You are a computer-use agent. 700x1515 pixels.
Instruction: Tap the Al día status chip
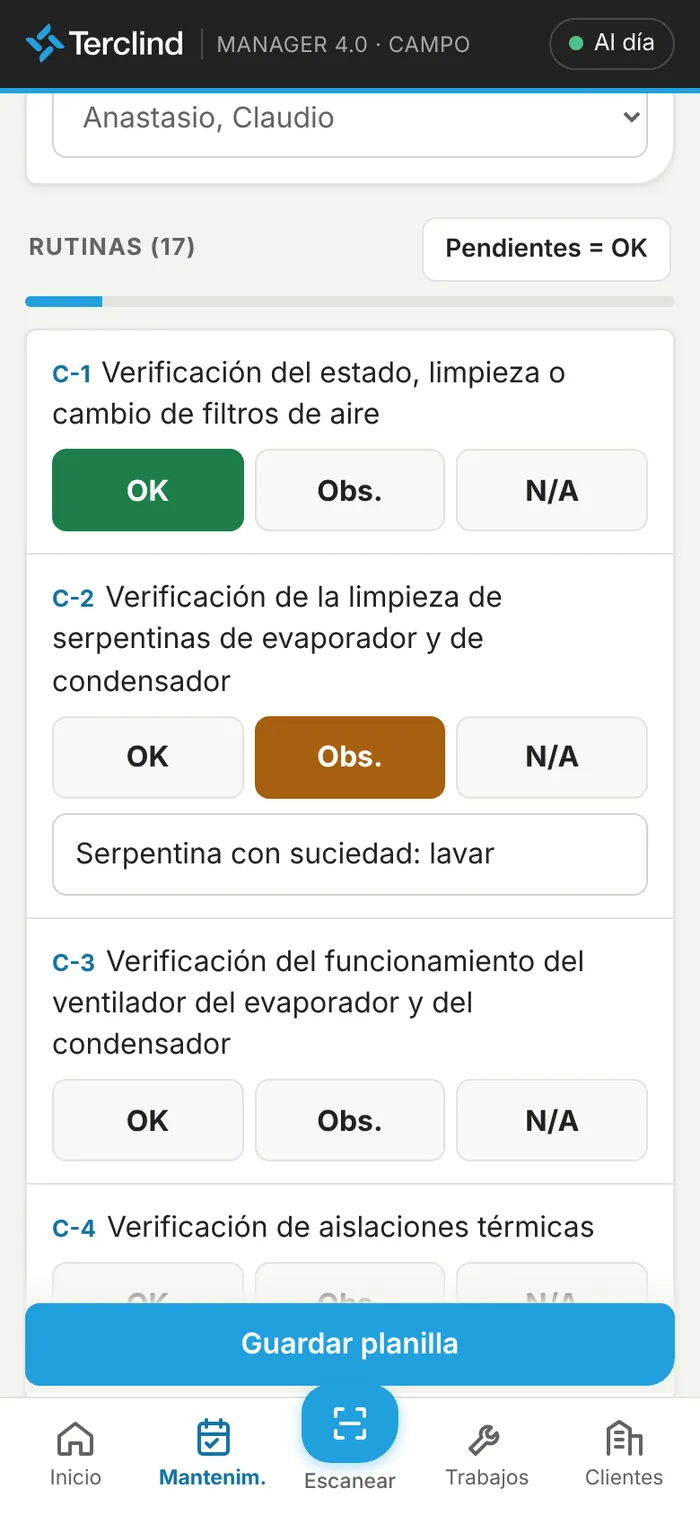click(x=612, y=43)
